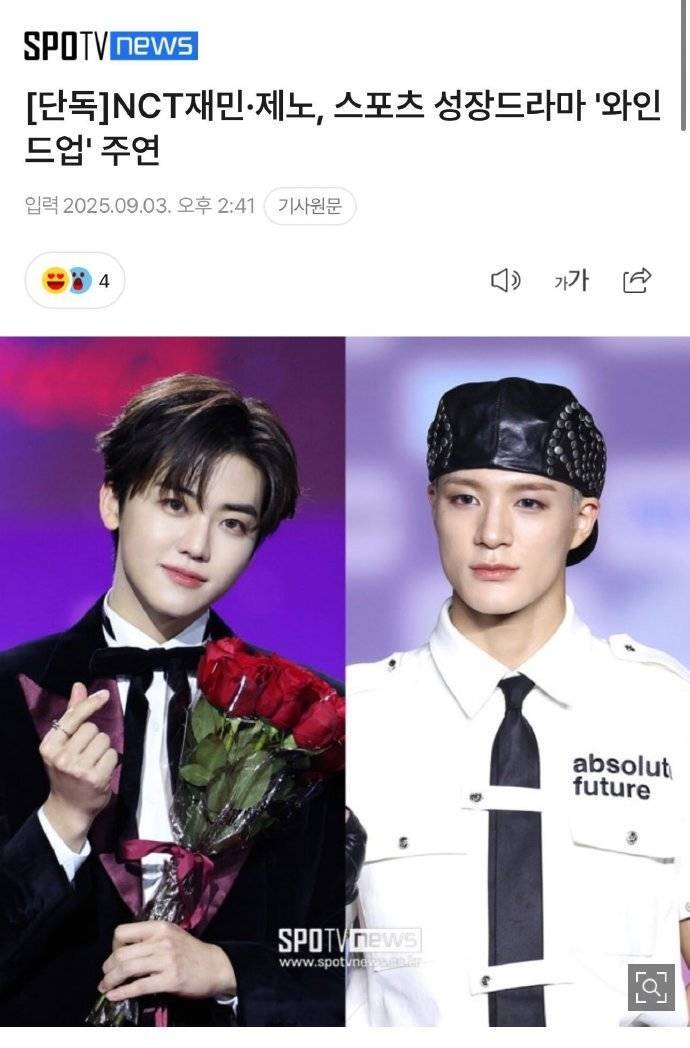This screenshot has width=690, height=1048.
Task: Enlarge the article photo with the magnifier icon
Action: (651, 988)
